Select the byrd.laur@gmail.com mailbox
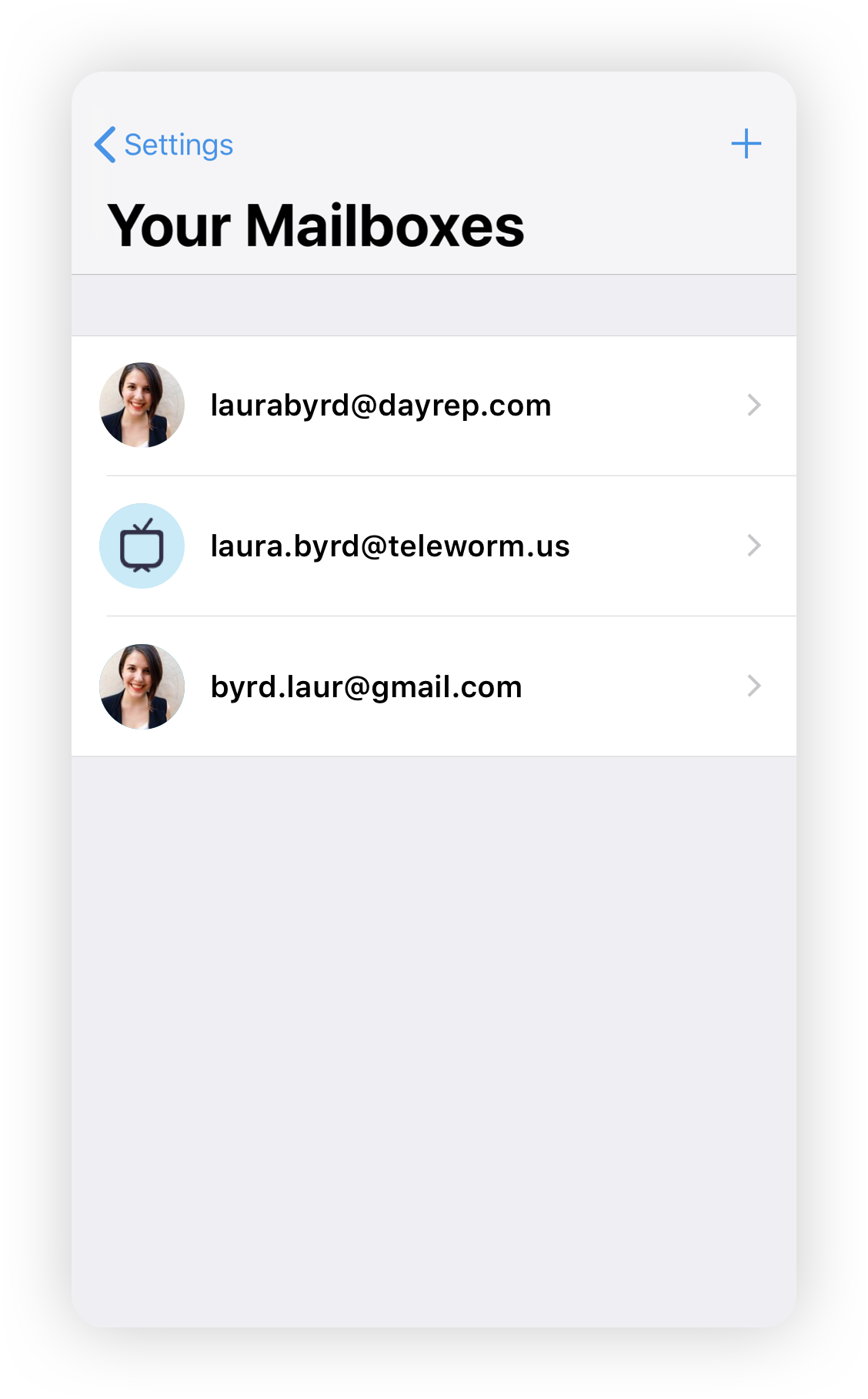This screenshot has width=868, height=1399. pyautogui.click(x=366, y=686)
